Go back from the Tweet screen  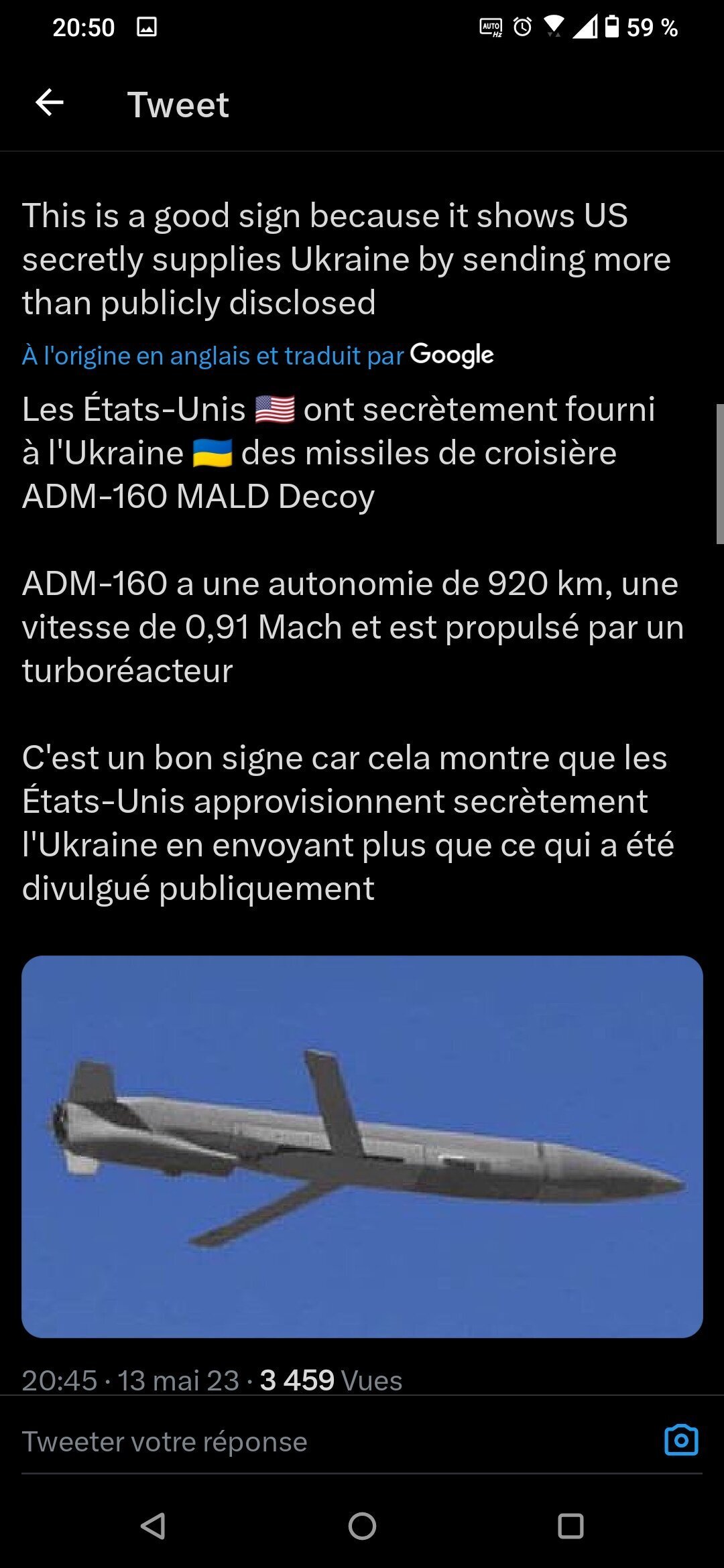tap(50, 103)
